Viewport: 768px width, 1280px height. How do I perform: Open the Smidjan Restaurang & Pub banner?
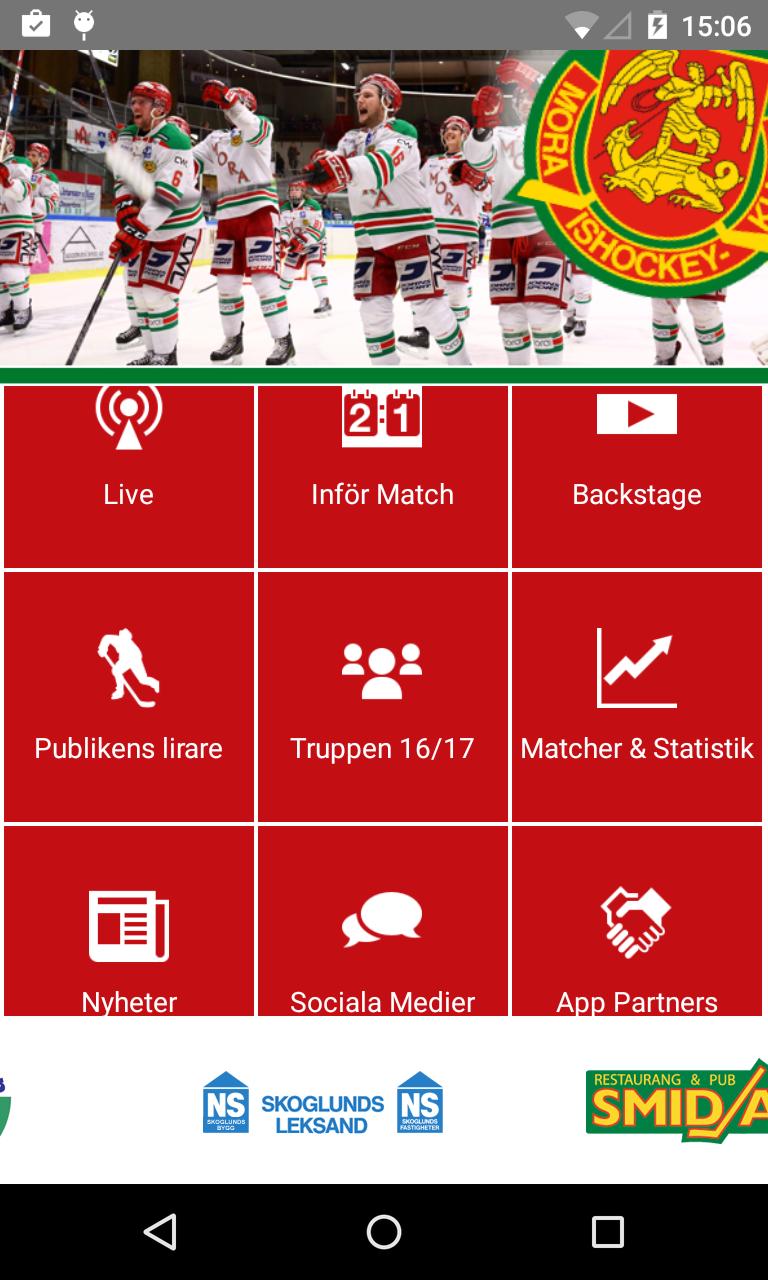678,1102
